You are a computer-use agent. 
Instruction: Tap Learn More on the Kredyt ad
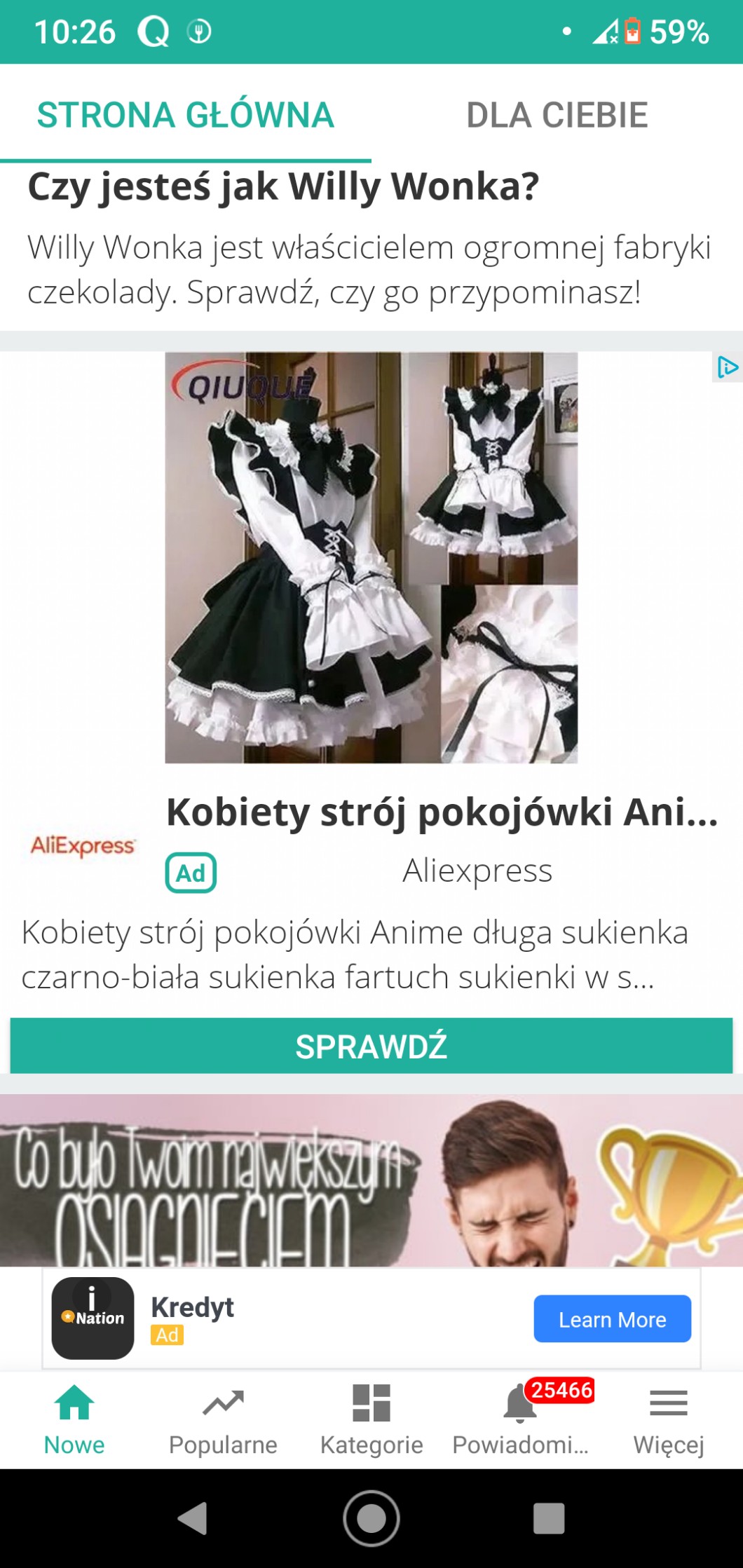tap(612, 1319)
